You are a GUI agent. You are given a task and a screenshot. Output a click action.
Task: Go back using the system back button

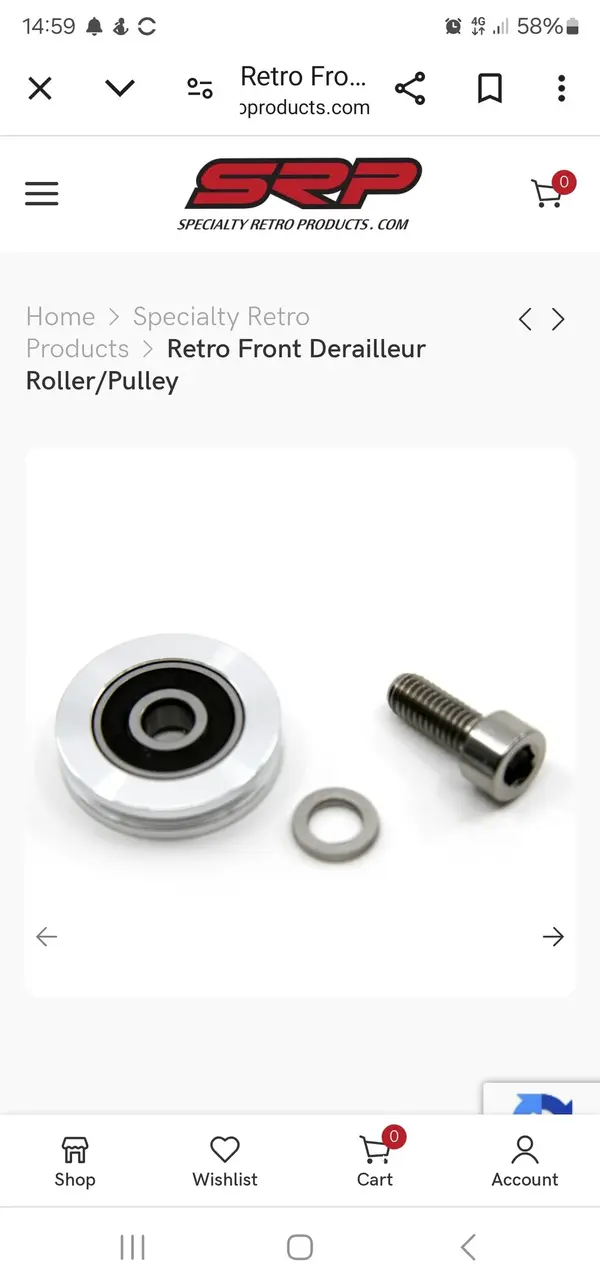tap(468, 1247)
